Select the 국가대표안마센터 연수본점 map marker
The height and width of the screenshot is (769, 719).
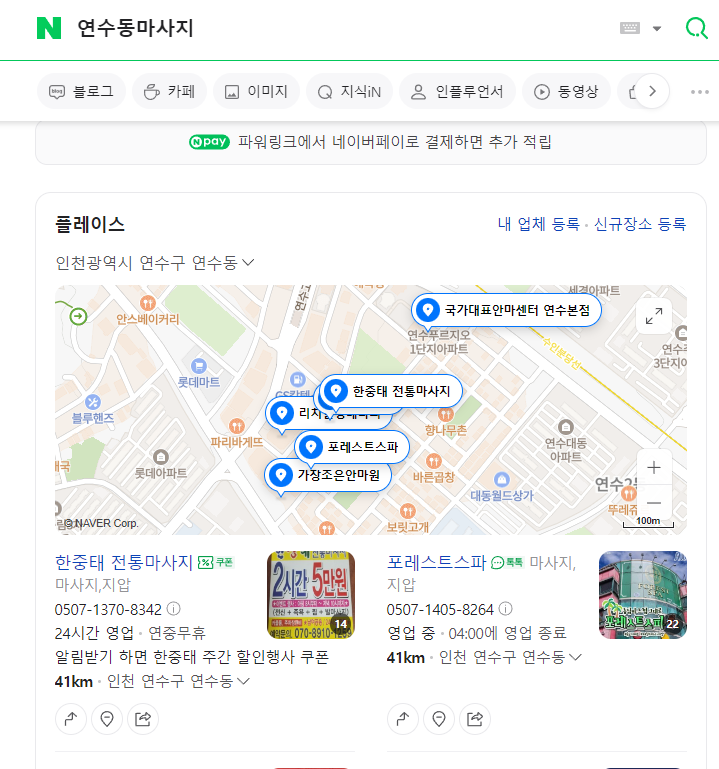tap(508, 310)
